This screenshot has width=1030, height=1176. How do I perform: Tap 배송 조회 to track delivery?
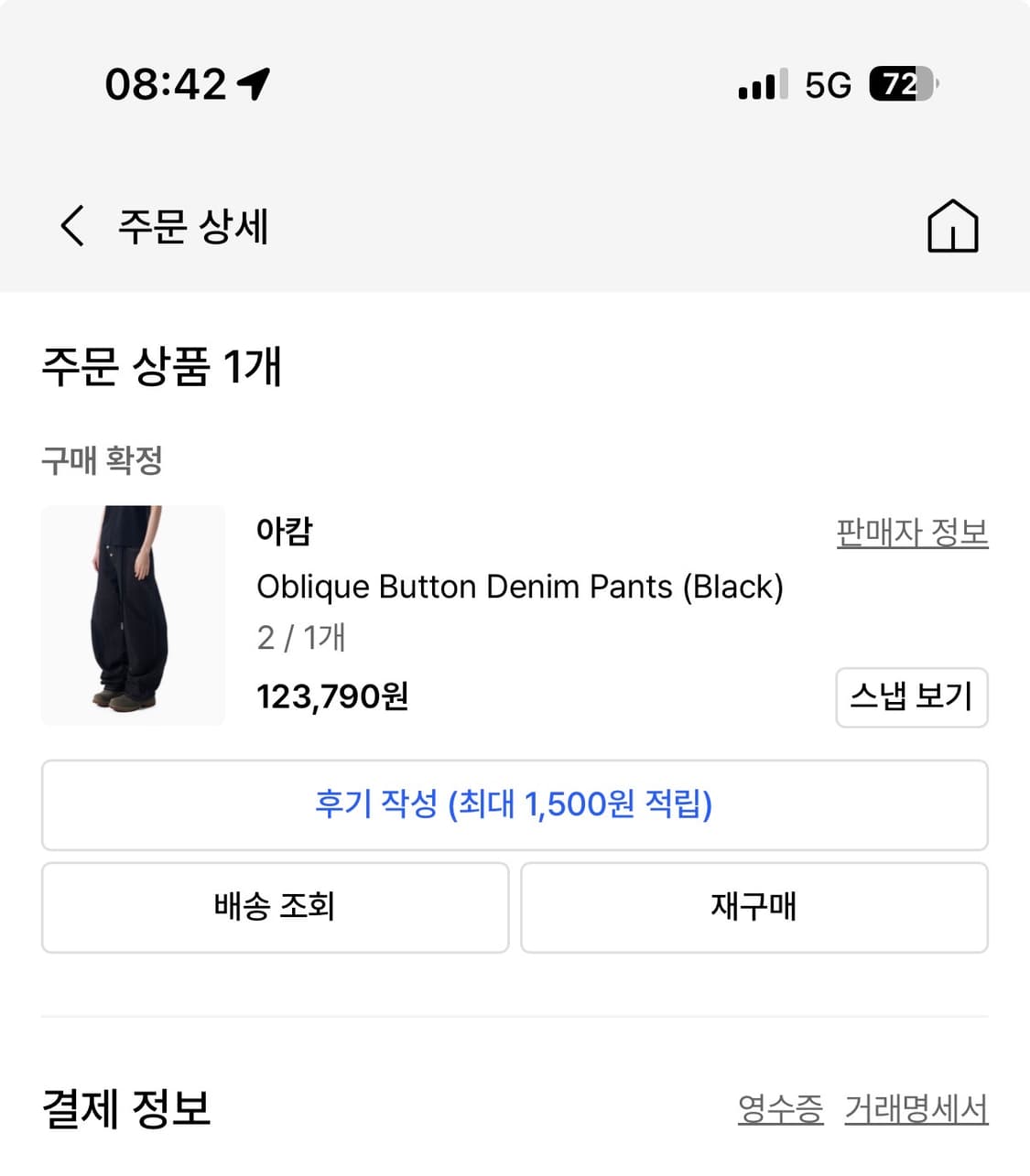(x=274, y=907)
